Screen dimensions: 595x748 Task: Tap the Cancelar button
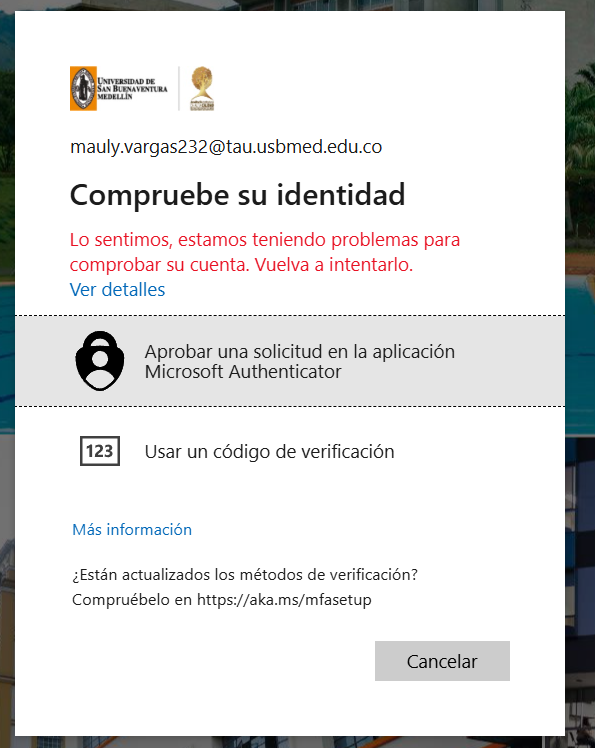click(x=442, y=661)
